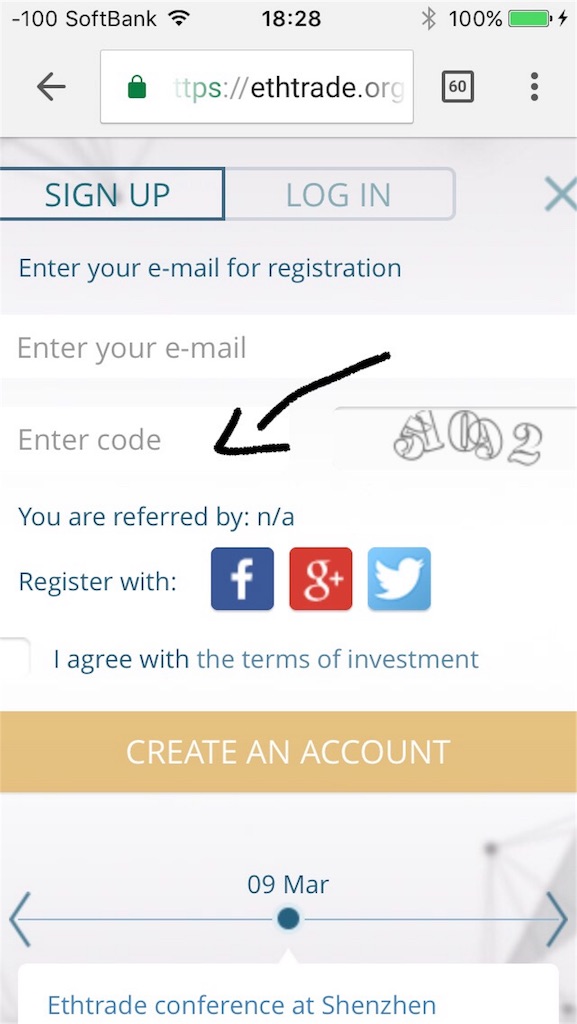Viewport: 577px width, 1024px height.
Task: Register with Twitter
Action: (399, 579)
